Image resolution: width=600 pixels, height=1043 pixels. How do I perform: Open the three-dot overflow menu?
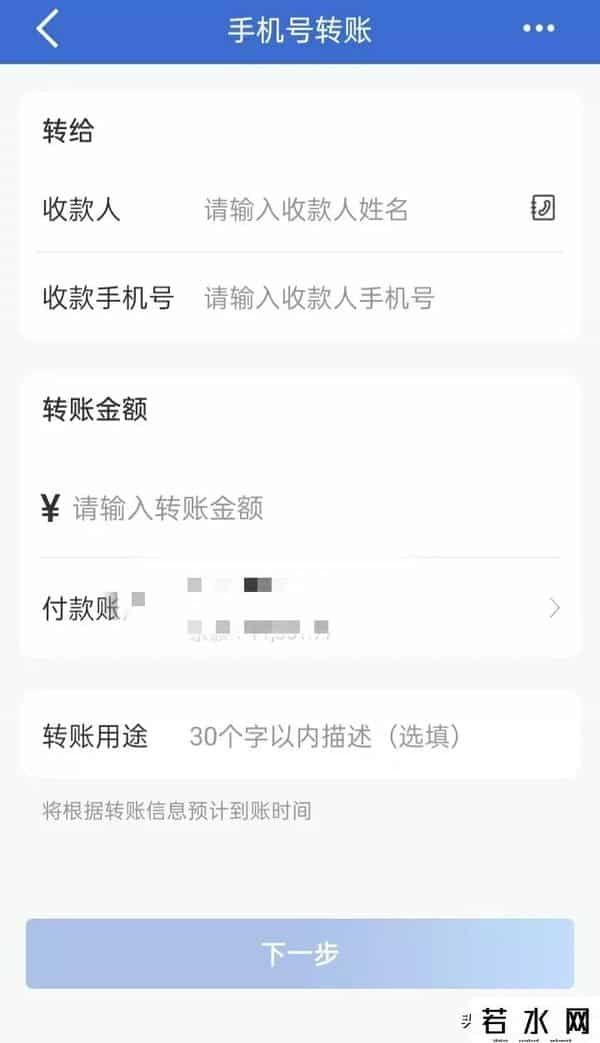(x=538, y=30)
